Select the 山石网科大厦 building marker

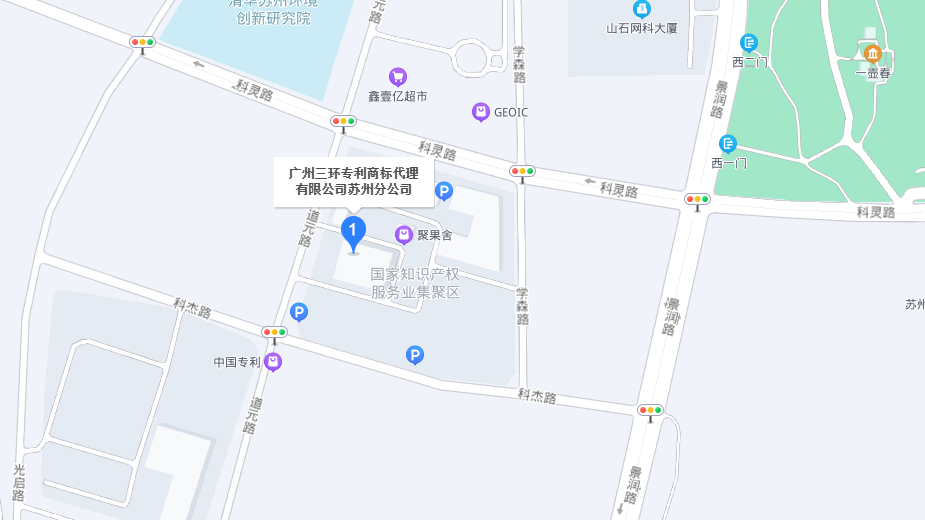coord(641,10)
